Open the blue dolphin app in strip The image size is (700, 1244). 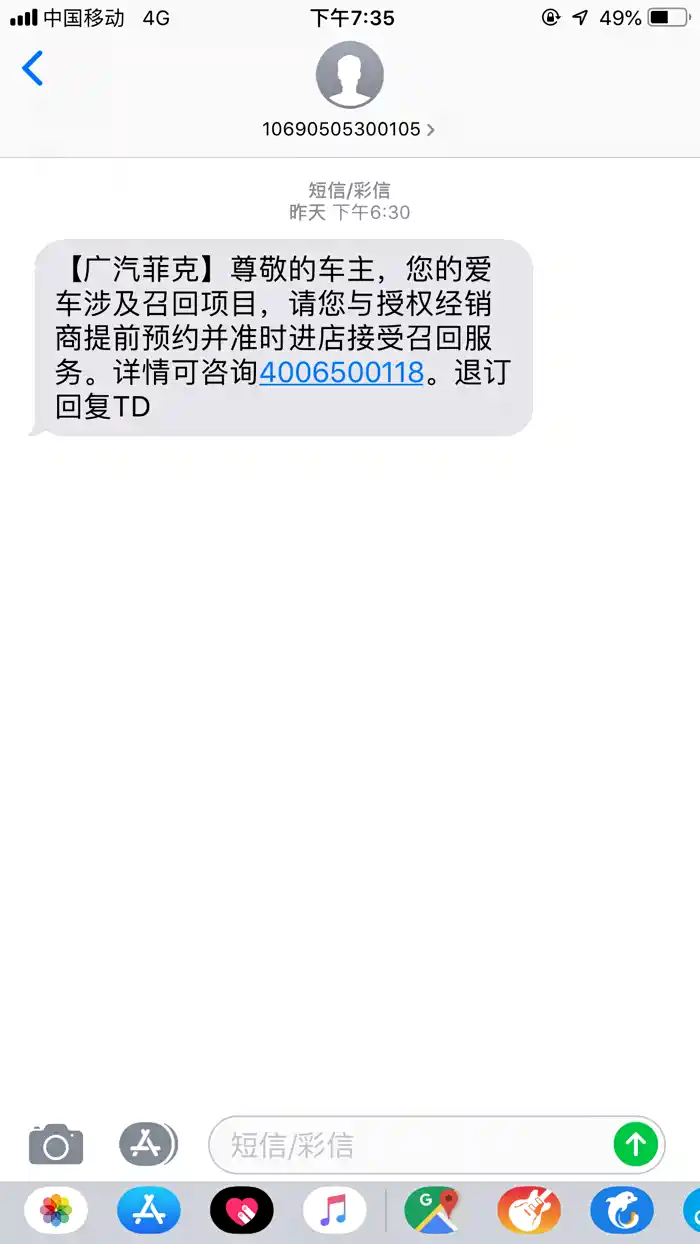[621, 1212]
